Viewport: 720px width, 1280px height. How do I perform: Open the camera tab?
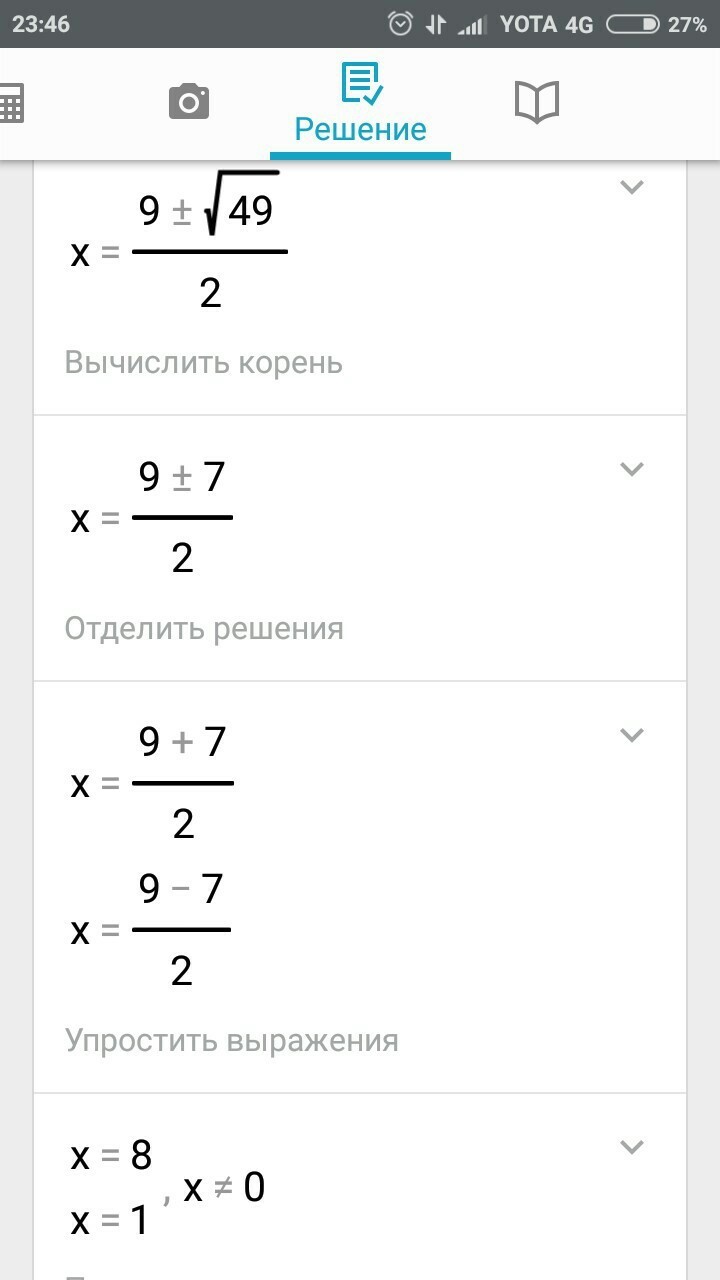click(x=189, y=102)
